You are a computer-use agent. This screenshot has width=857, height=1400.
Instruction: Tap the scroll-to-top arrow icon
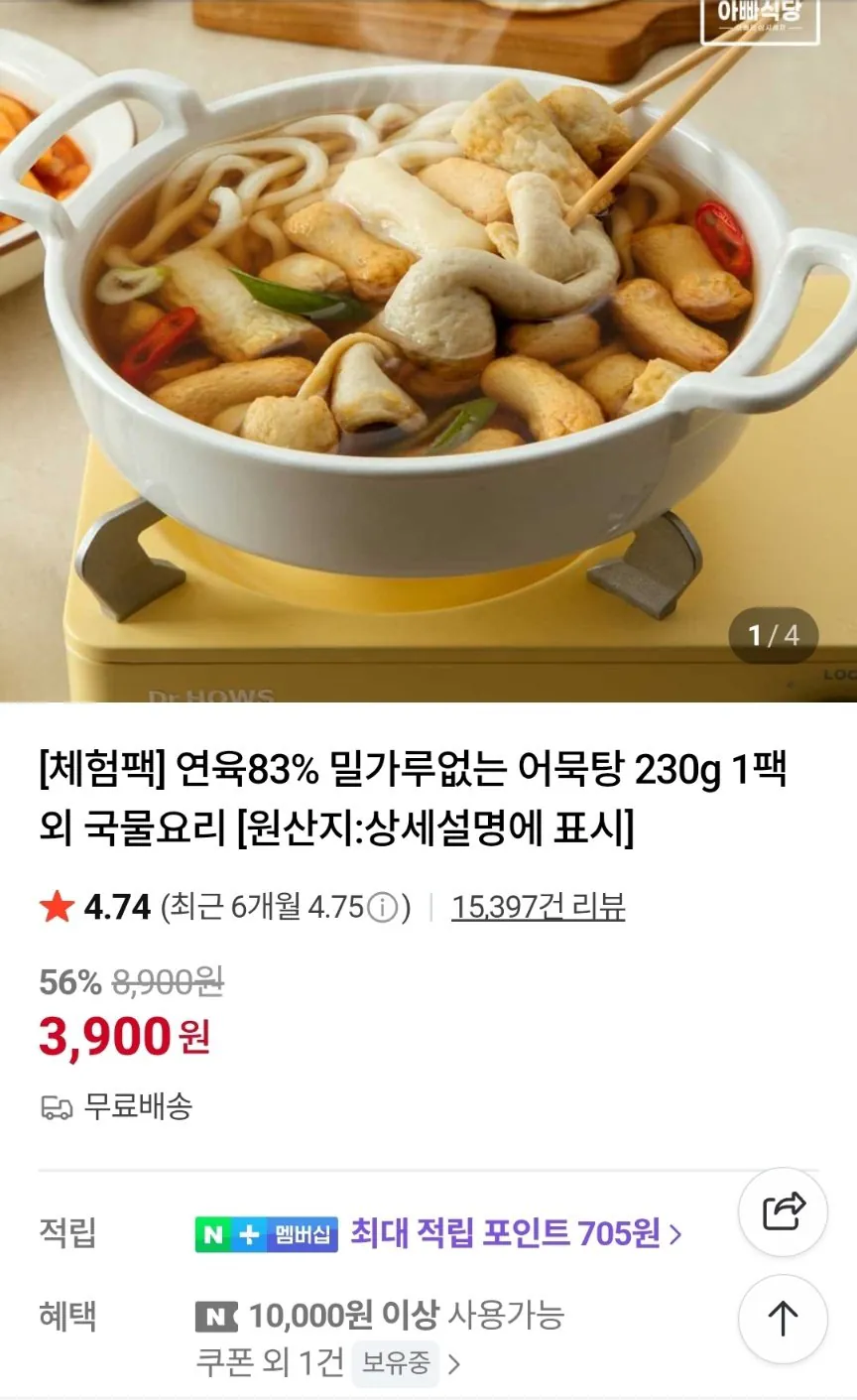783,1319
